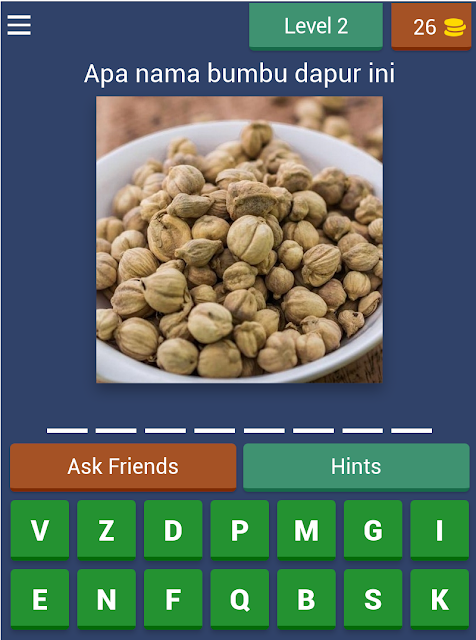Open the coins balance button
The image size is (476, 640).
[x=431, y=27]
